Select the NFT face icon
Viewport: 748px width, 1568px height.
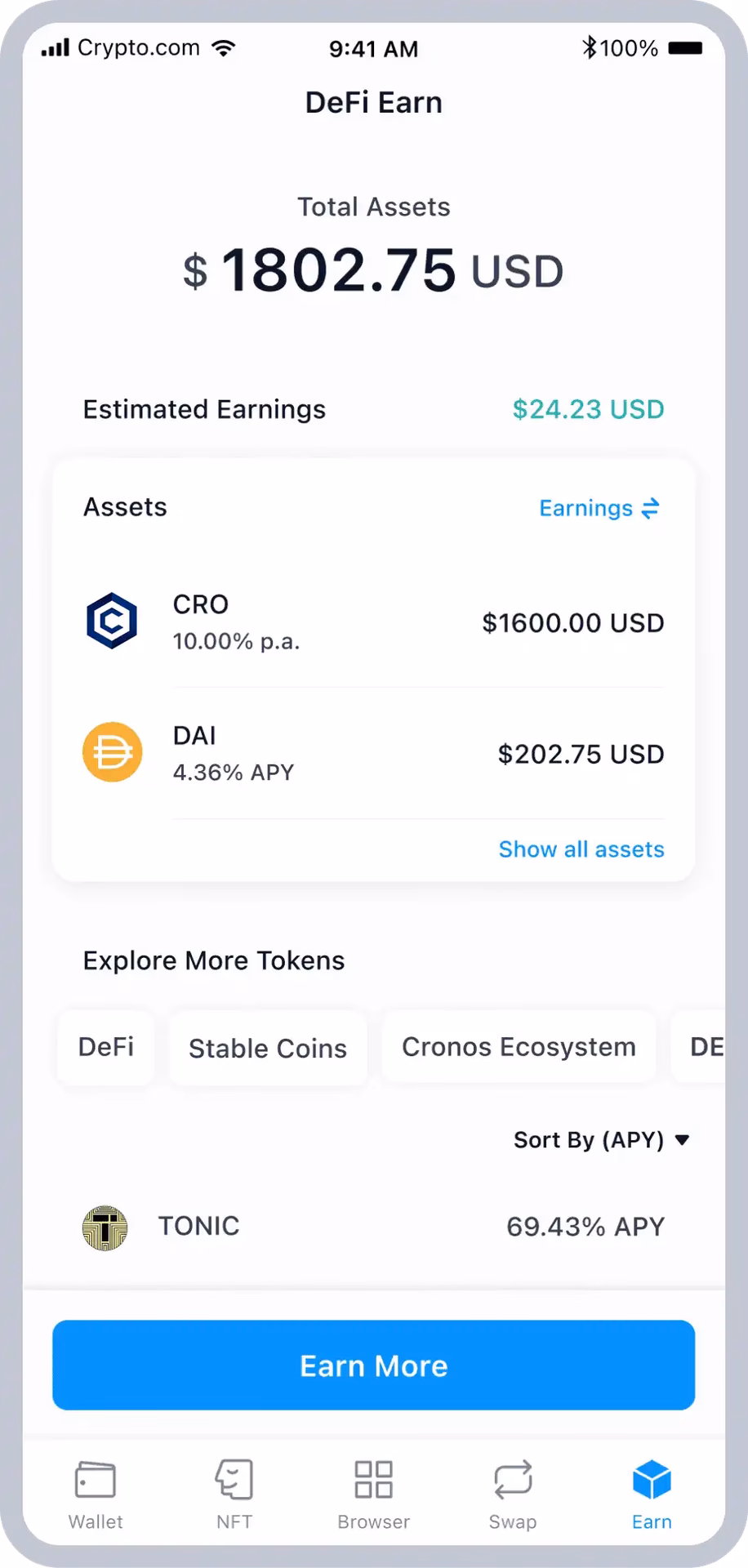click(234, 1479)
